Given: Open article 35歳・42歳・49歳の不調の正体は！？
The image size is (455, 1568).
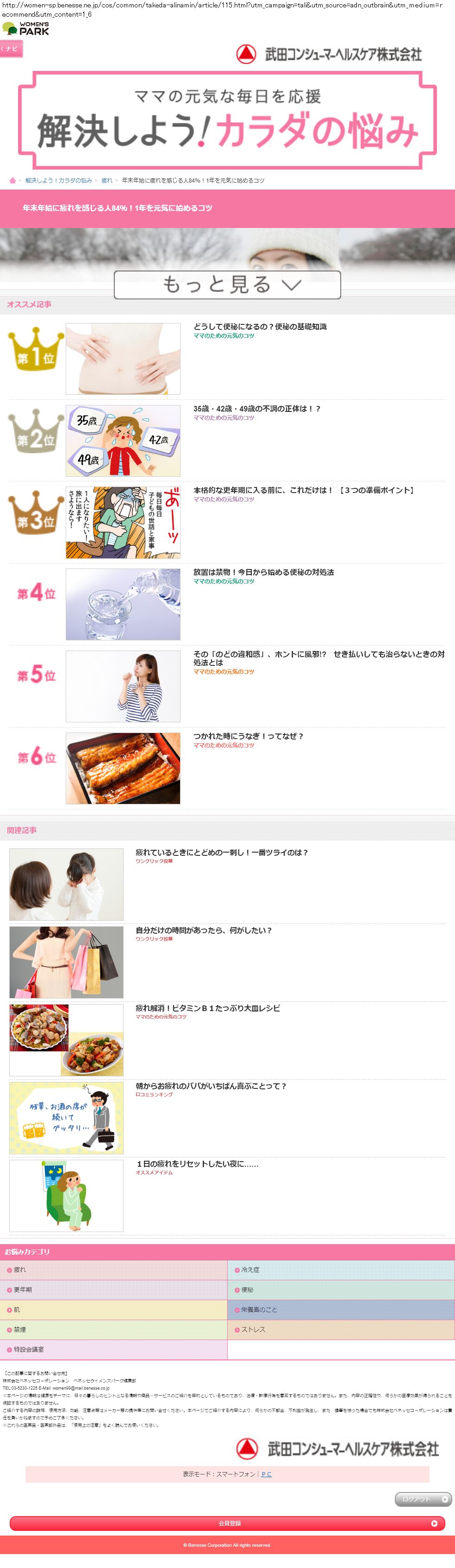Looking at the screenshot, I should [256, 408].
